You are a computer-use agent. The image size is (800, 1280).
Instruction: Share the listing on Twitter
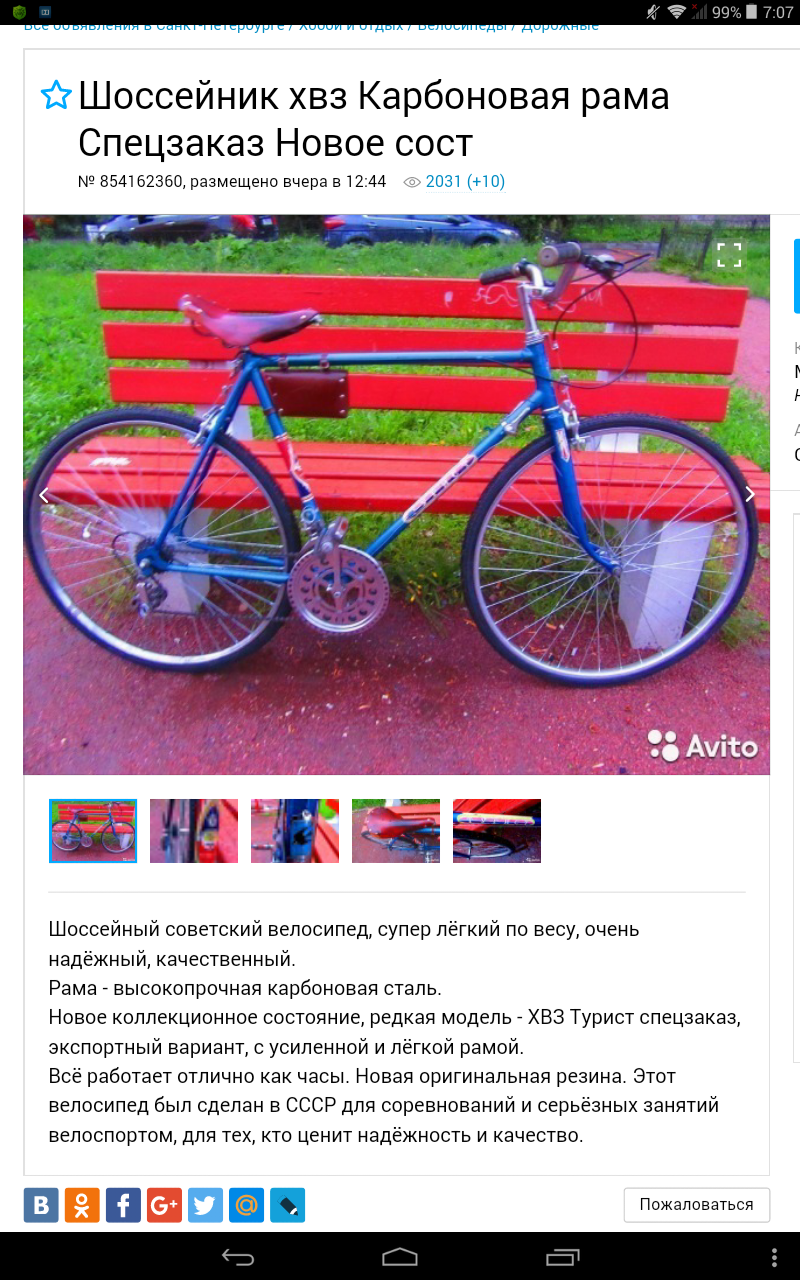pyautogui.click(x=205, y=1205)
